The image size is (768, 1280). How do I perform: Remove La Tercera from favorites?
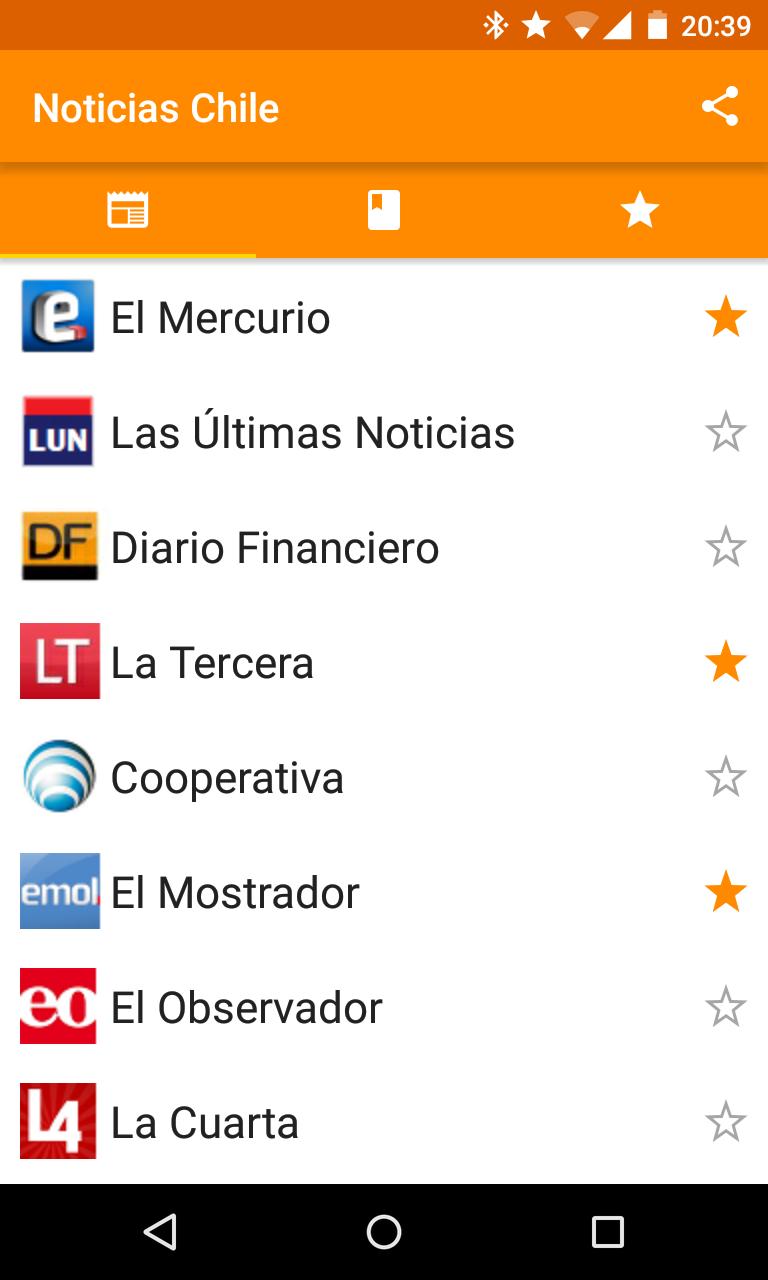pyautogui.click(x=726, y=661)
